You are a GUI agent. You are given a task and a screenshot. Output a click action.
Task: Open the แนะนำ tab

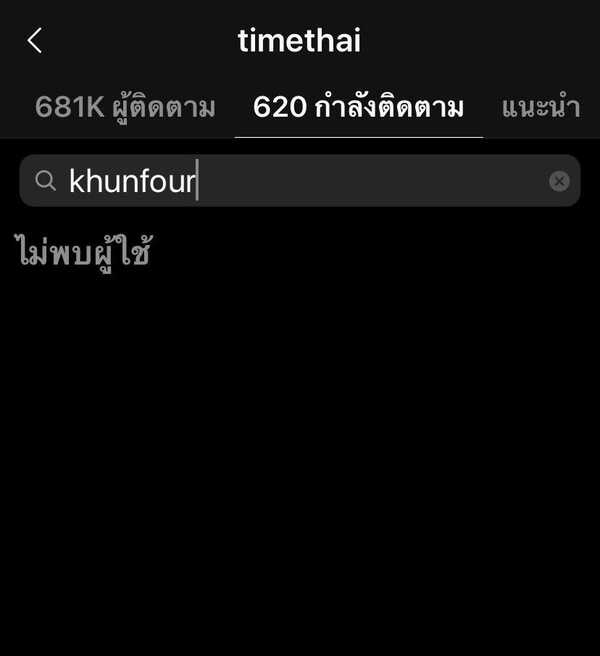point(541,108)
